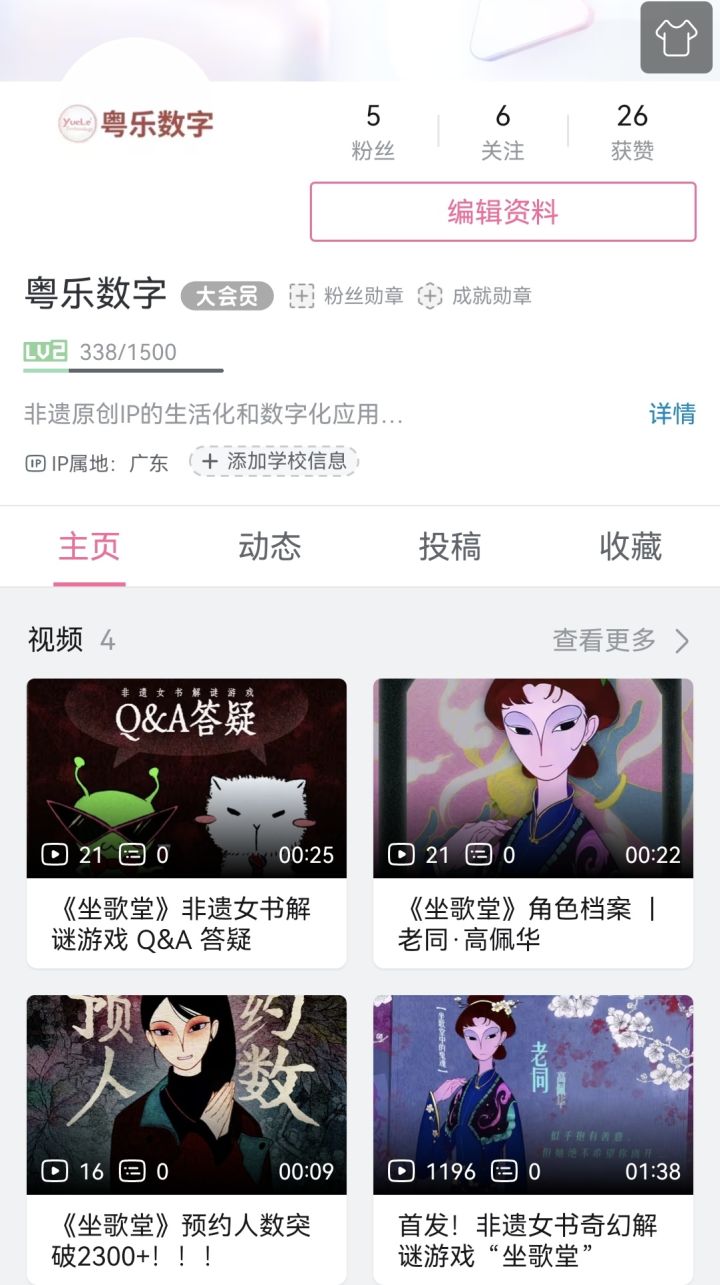View the 粉丝 followers list
Image resolution: width=720 pixels, height=1285 pixels.
pos(373,132)
